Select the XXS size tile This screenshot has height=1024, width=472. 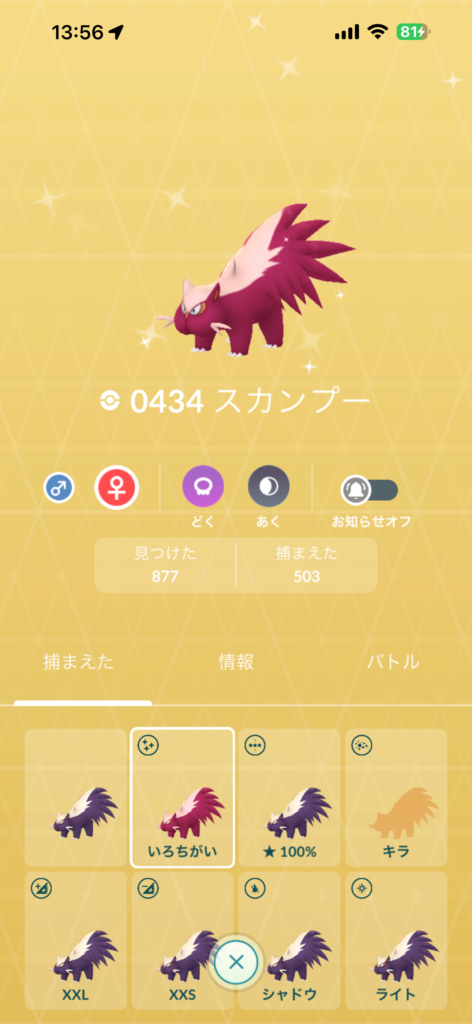(183, 940)
